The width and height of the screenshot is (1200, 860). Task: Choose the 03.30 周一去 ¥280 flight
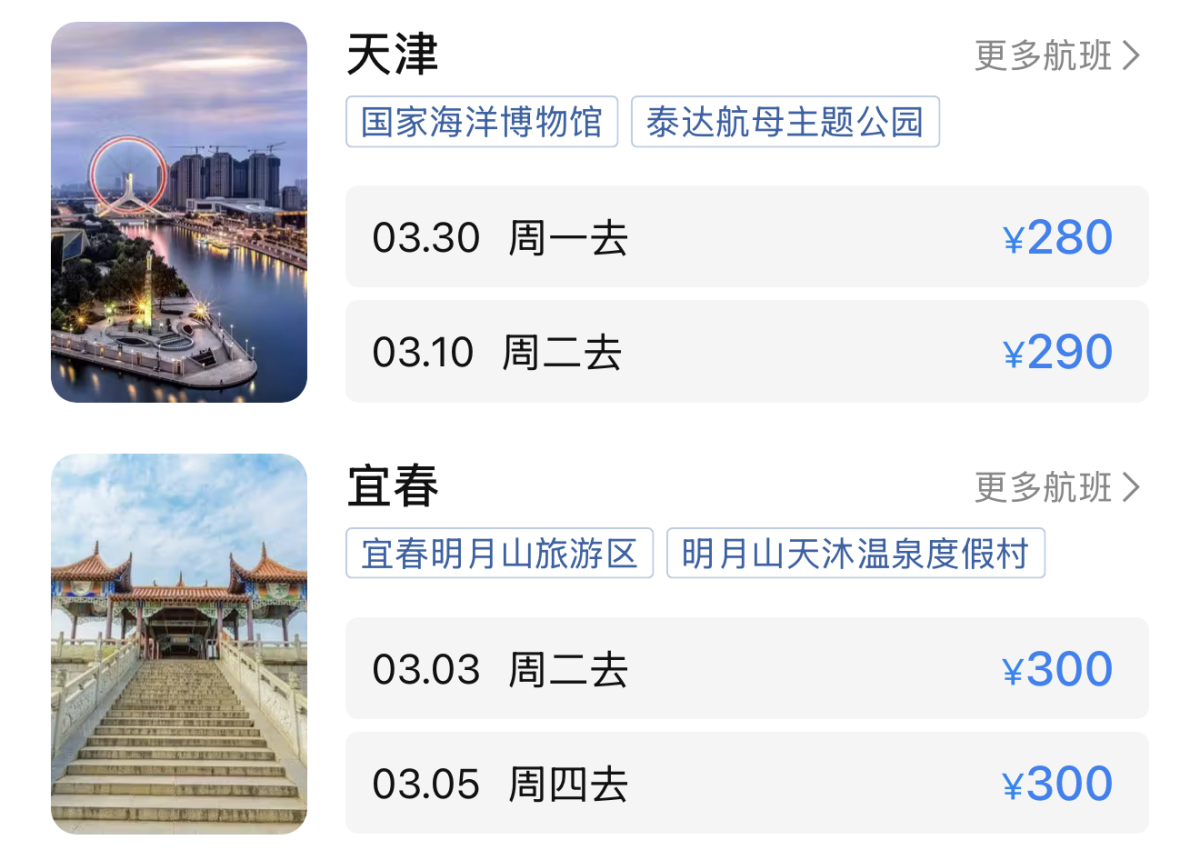(746, 237)
